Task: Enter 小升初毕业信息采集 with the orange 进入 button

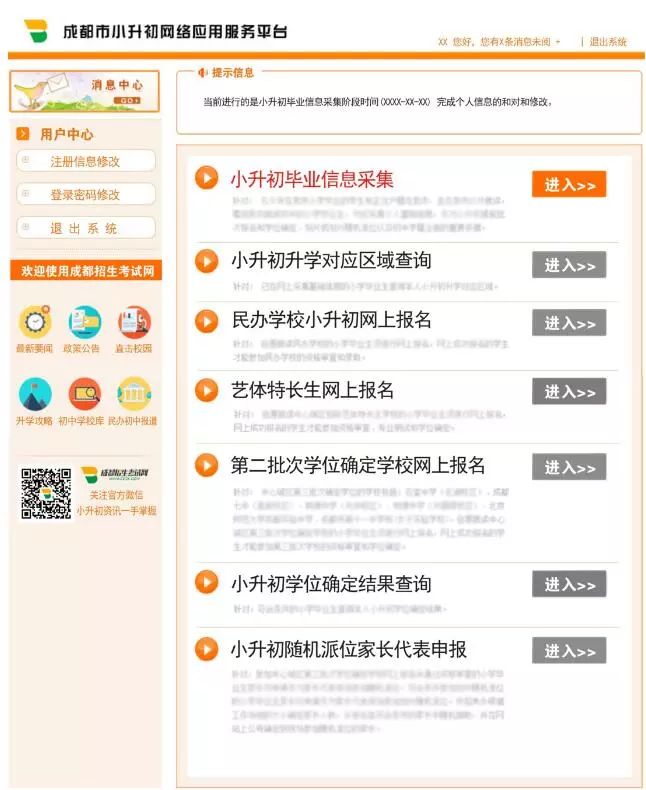Action: pos(568,185)
